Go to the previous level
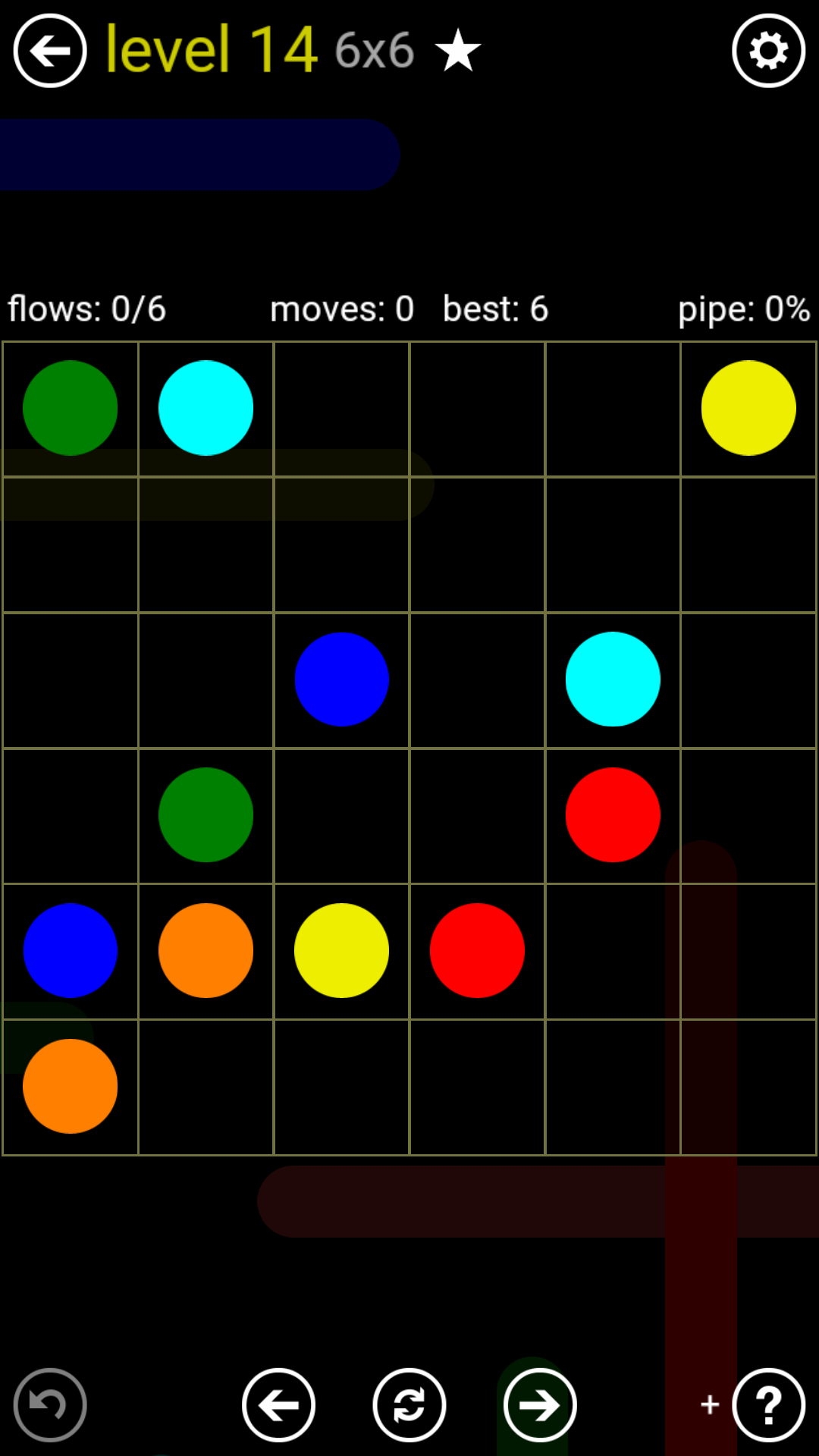This screenshot has height=1456, width=819. coord(278,1405)
